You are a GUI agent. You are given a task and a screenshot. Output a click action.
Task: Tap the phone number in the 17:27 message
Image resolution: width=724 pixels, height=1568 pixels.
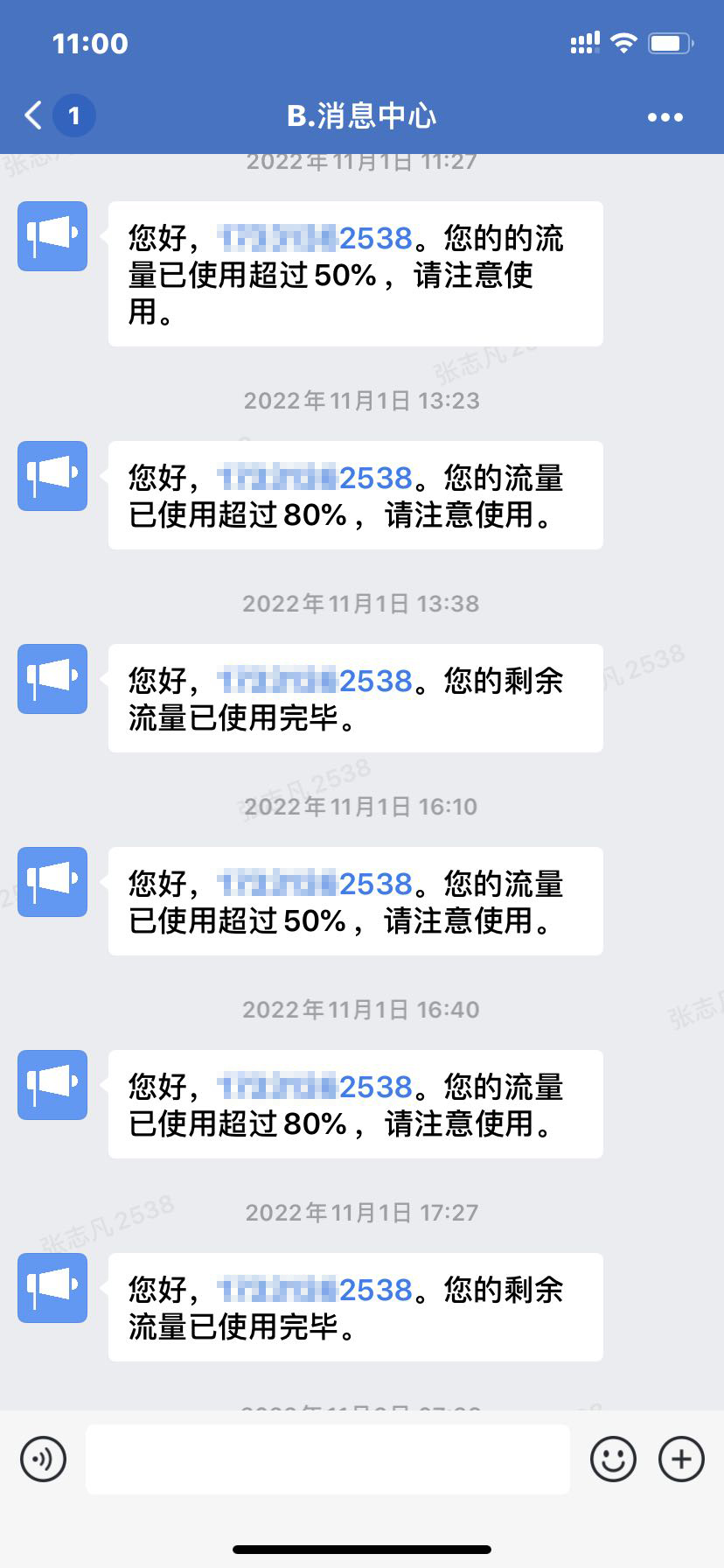pyautogui.click(x=315, y=1290)
